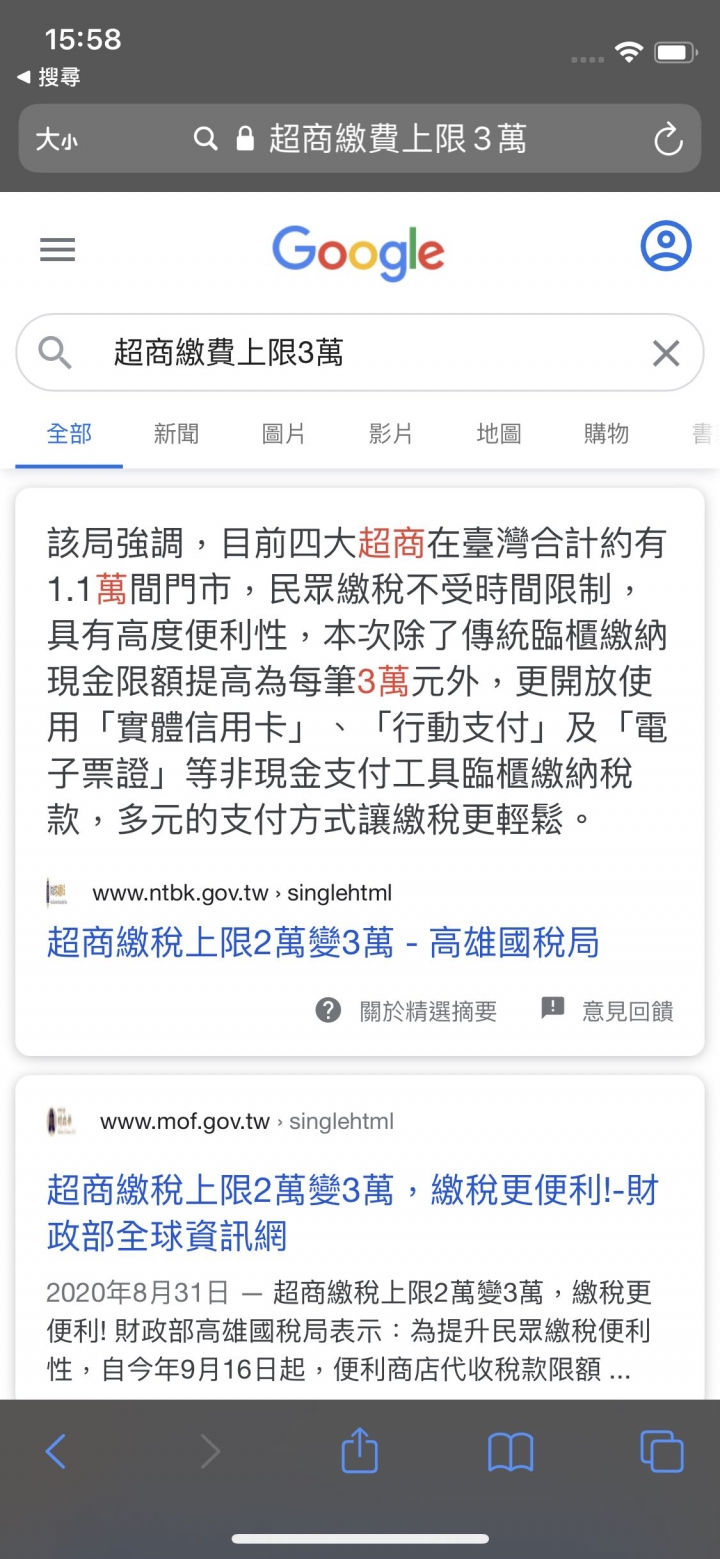Switch to the 地圖 tab

coord(498,434)
